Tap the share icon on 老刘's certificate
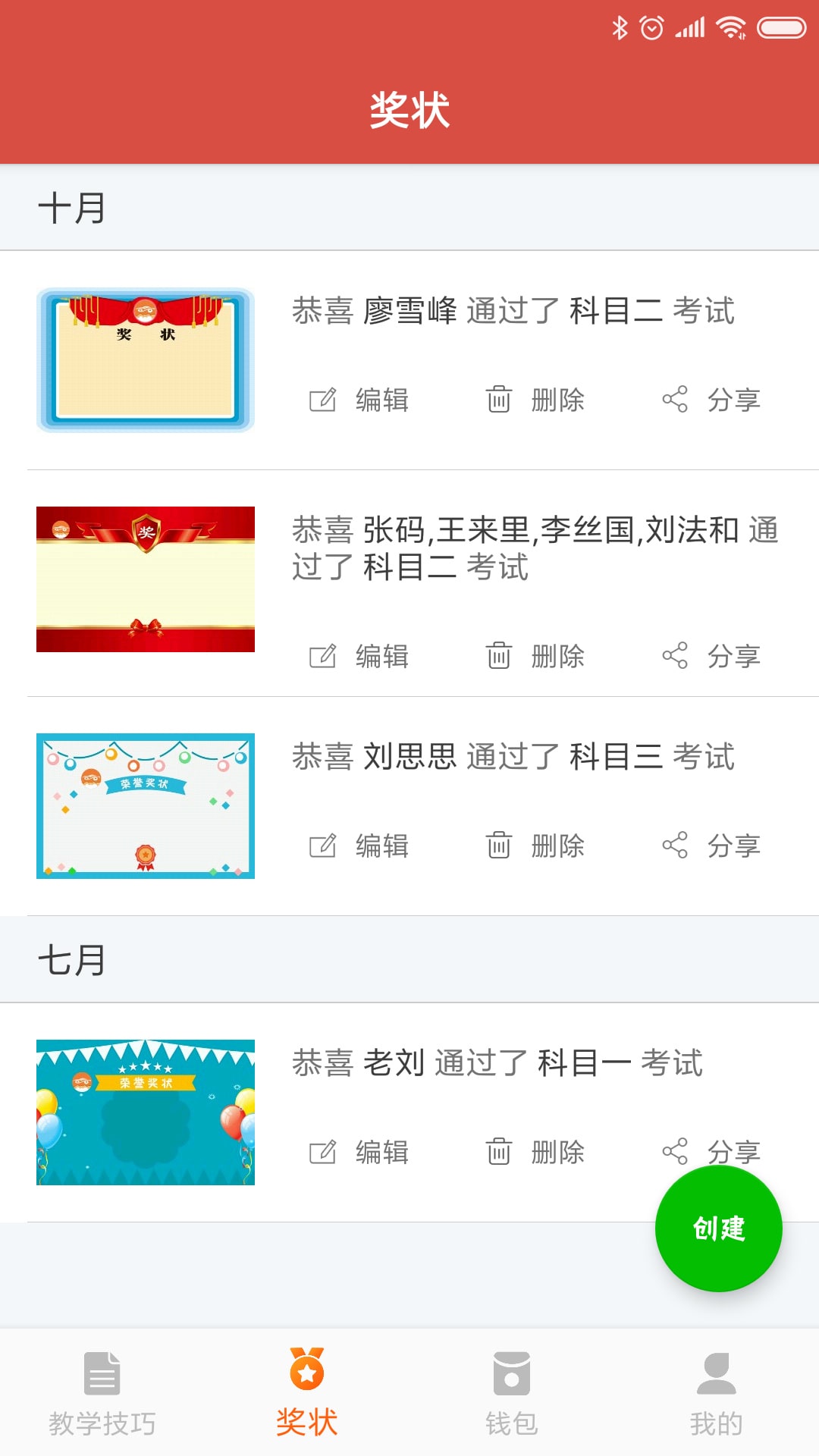Screen dimensions: 819x1456 [x=676, y=1151]
